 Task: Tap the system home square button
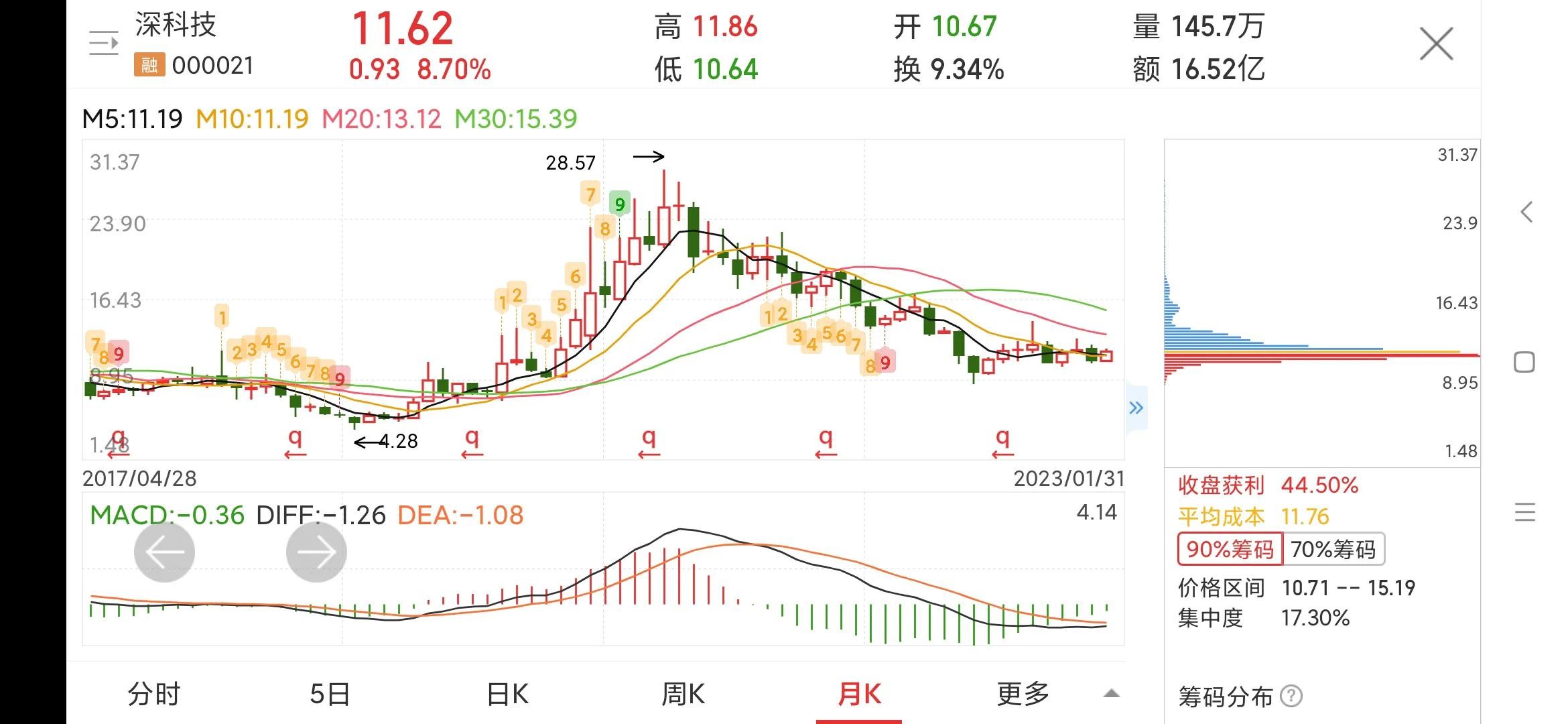click(1524, 363)
